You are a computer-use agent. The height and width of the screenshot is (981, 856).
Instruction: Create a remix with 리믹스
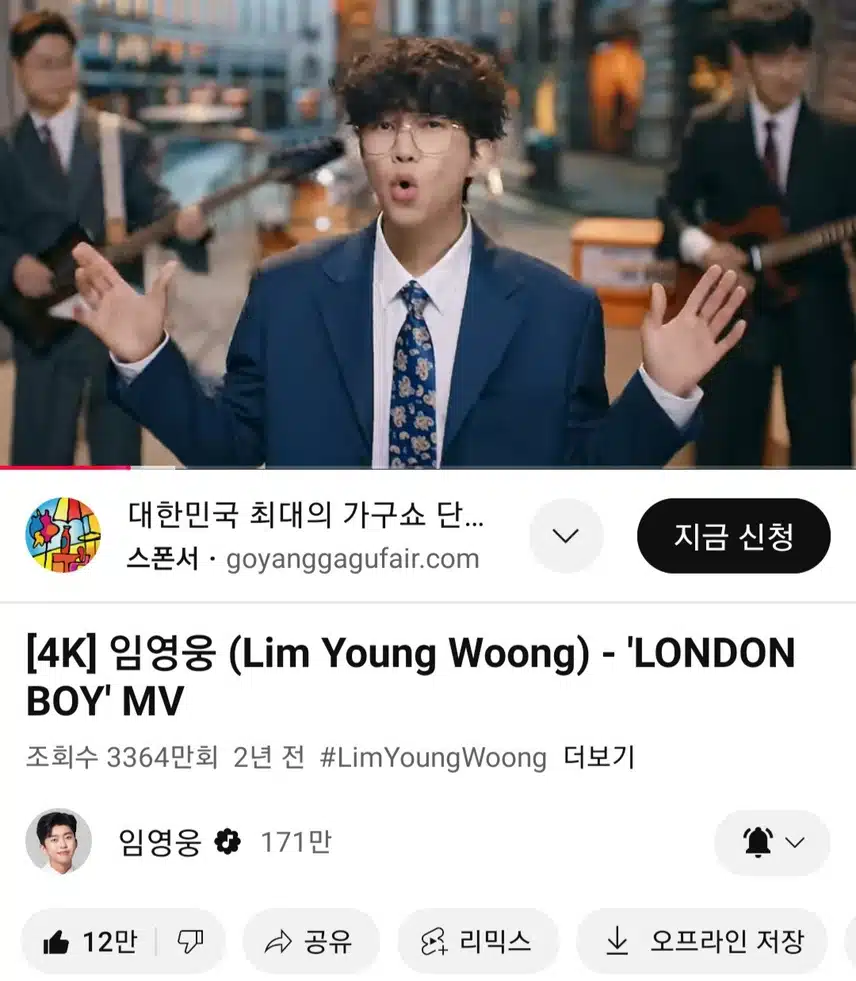[x=477, y=941]
